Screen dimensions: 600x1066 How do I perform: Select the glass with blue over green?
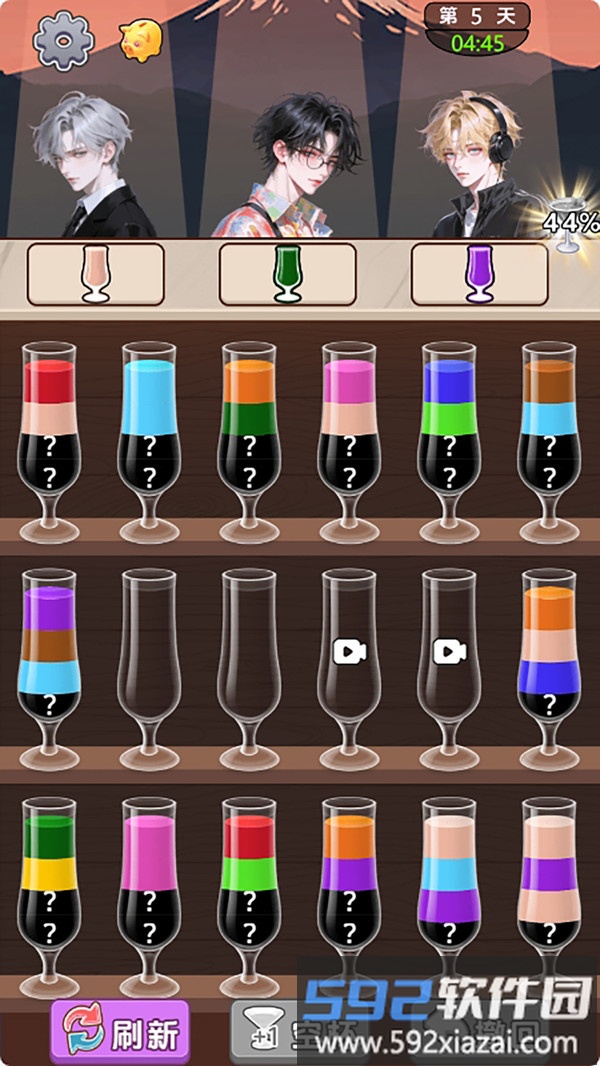coord(449,430)
